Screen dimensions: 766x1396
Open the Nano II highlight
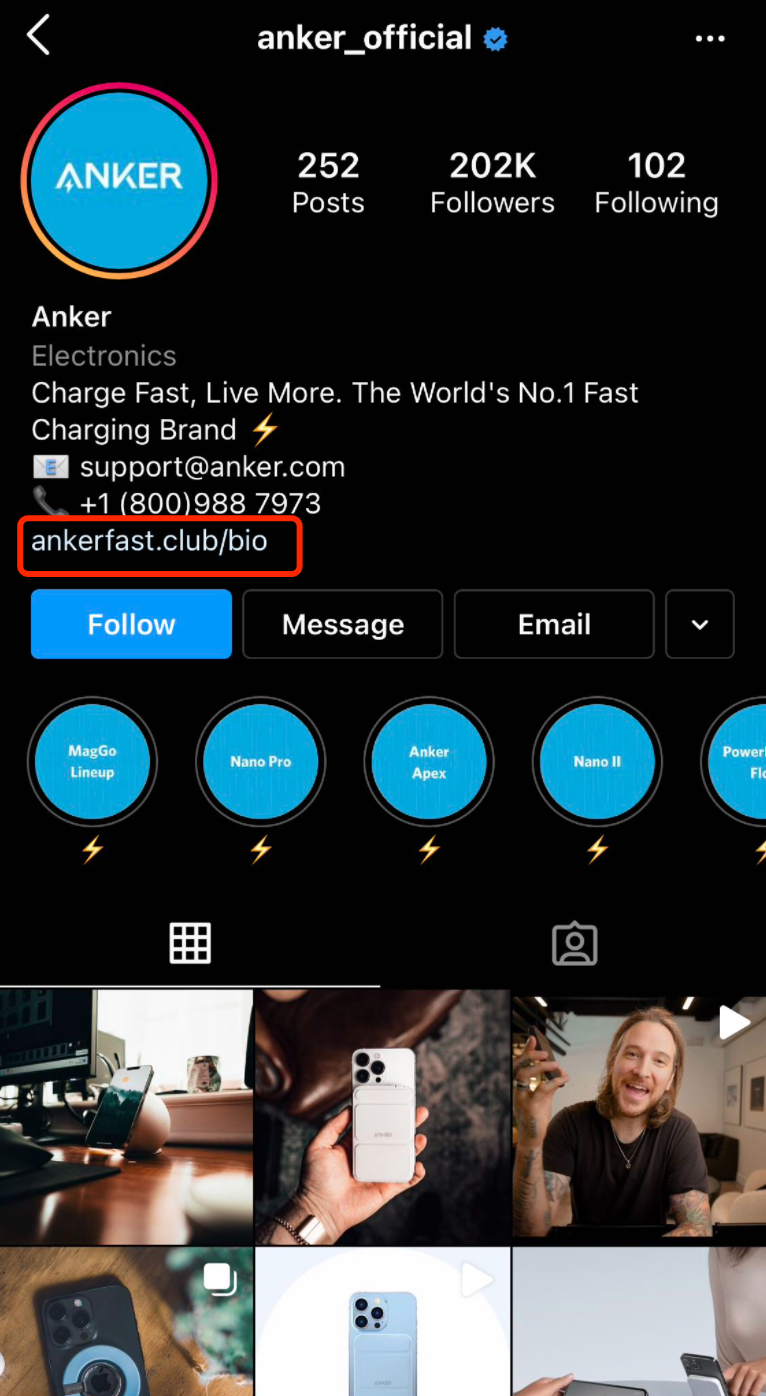597,761
